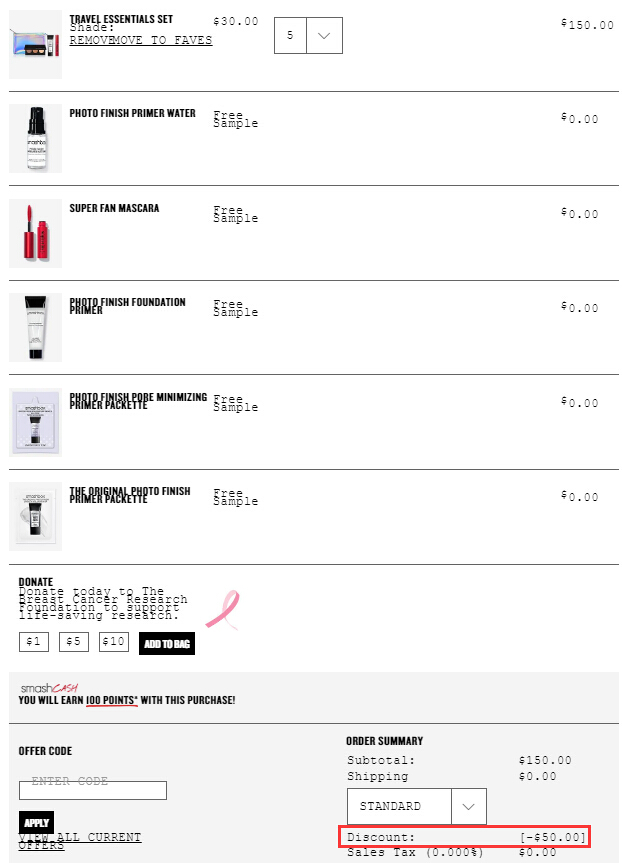Image resolution: width=622 pixels, height=863 pixels.
Task: Open Travel Essentials Set product image
Action: tap(35, 44)
